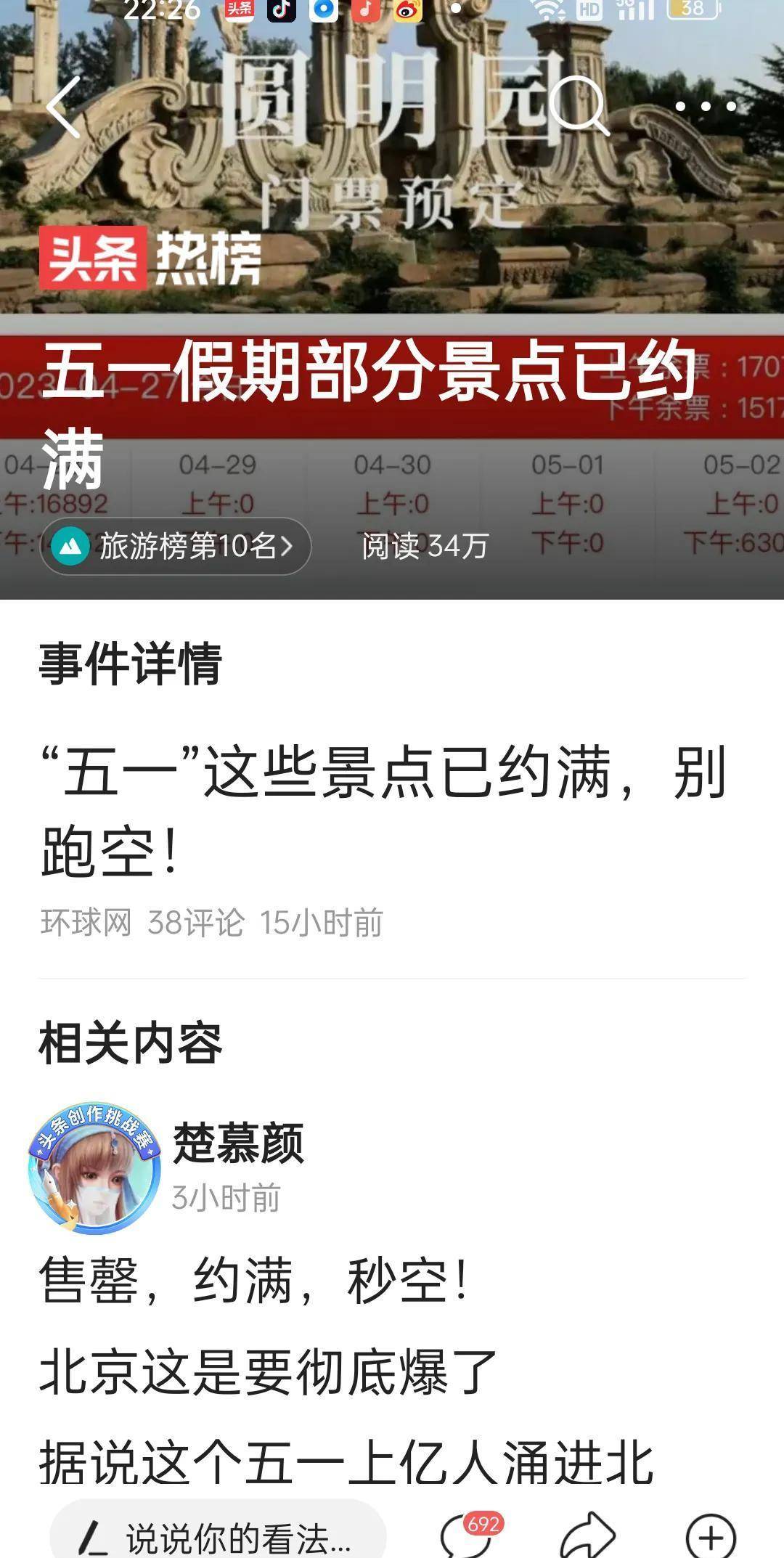Open the three-dot overflow menu

pos(706,106)
